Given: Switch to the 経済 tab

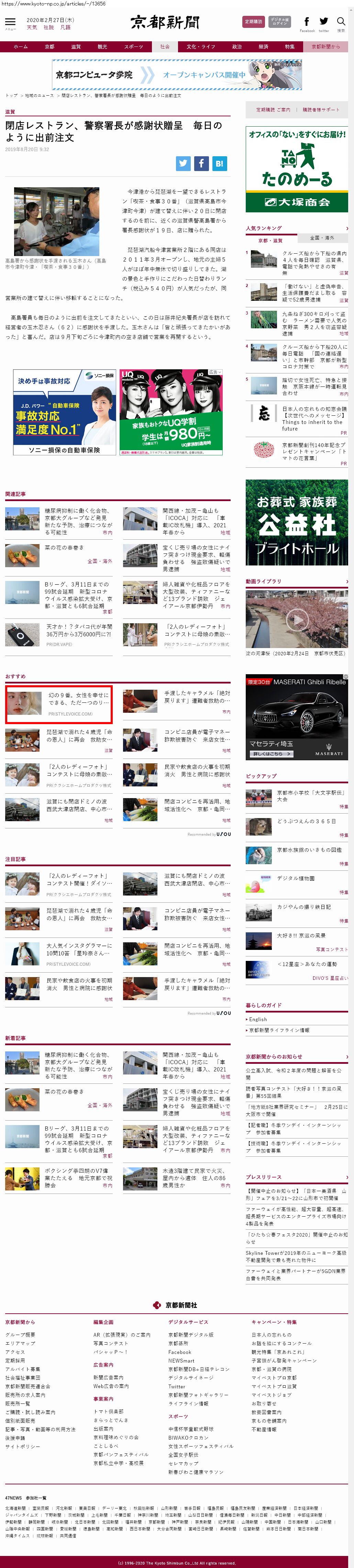Looking at the screenshot, I should tap(263, 47).
